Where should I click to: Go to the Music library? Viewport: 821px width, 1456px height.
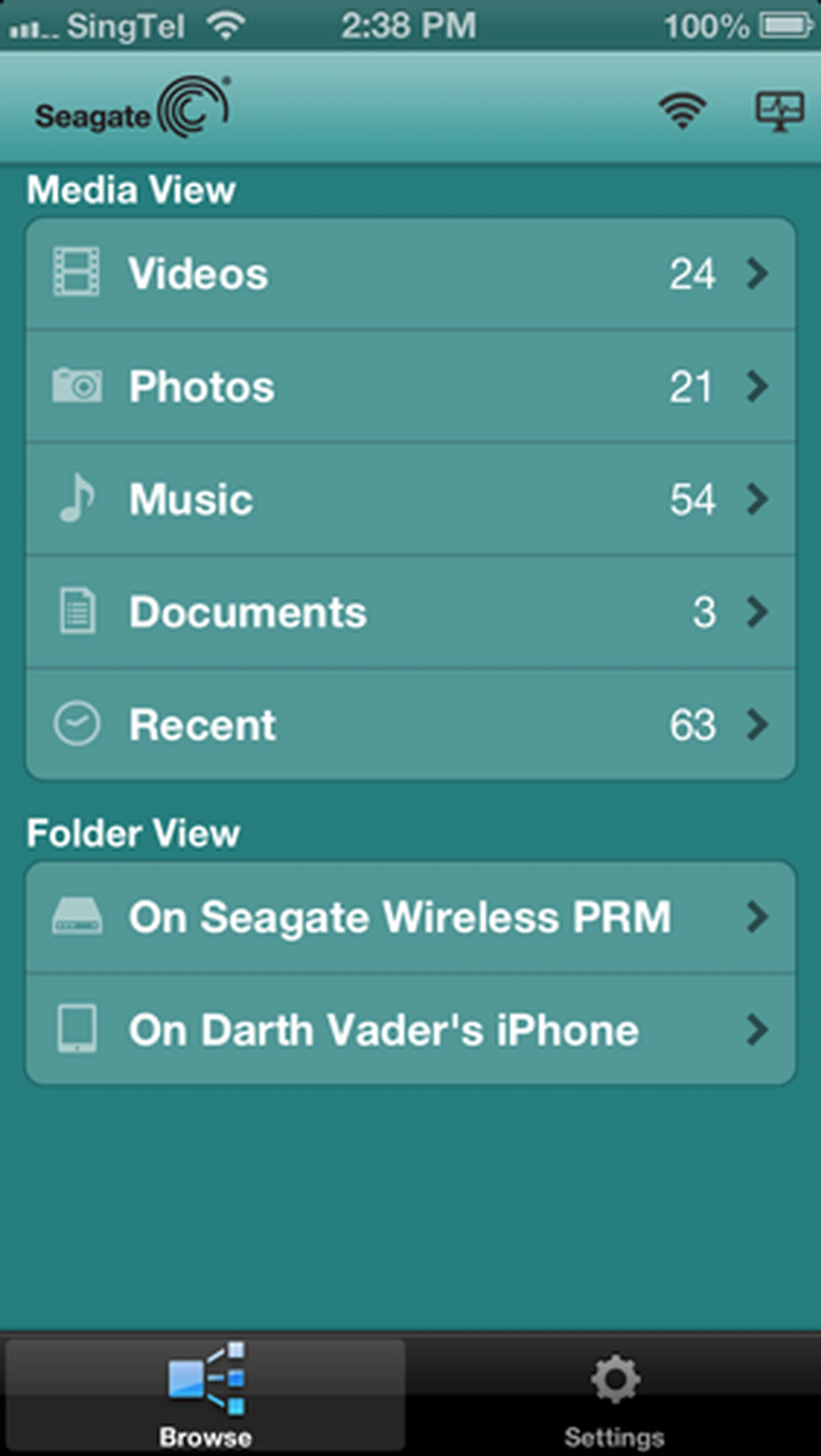coord(411,499)
